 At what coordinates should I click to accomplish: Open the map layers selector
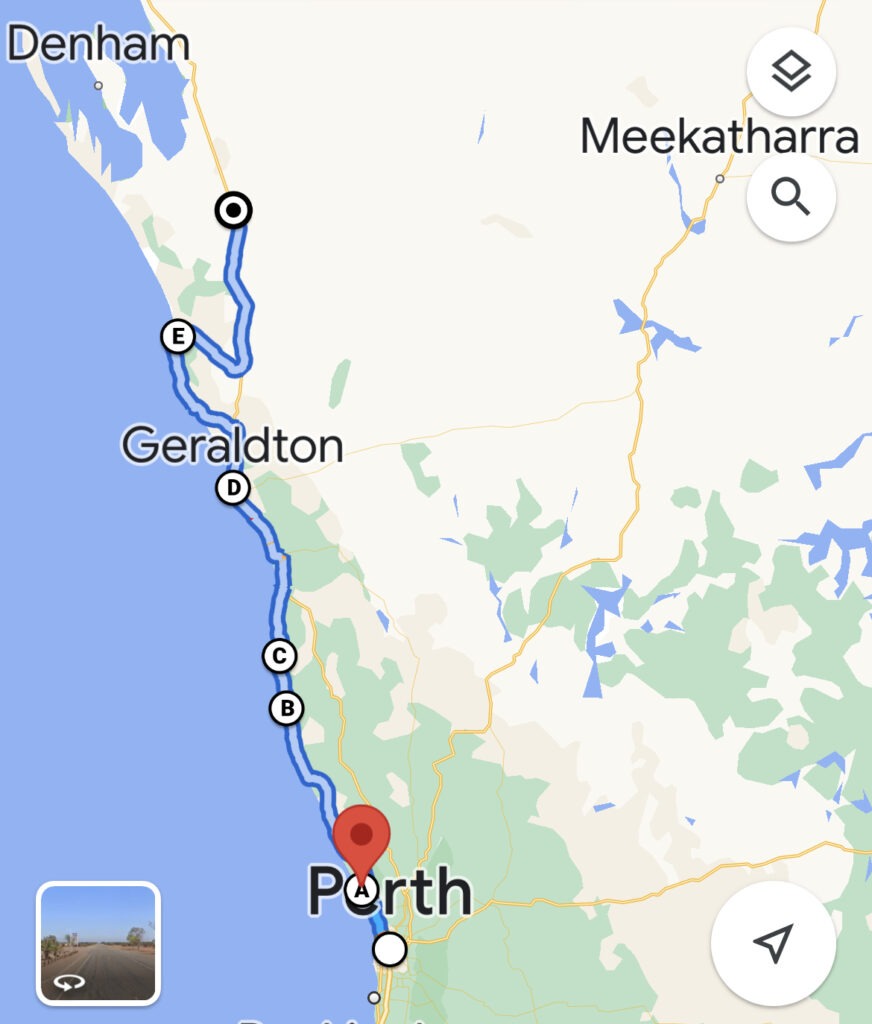pyautogui.click(x=791, y=72)
